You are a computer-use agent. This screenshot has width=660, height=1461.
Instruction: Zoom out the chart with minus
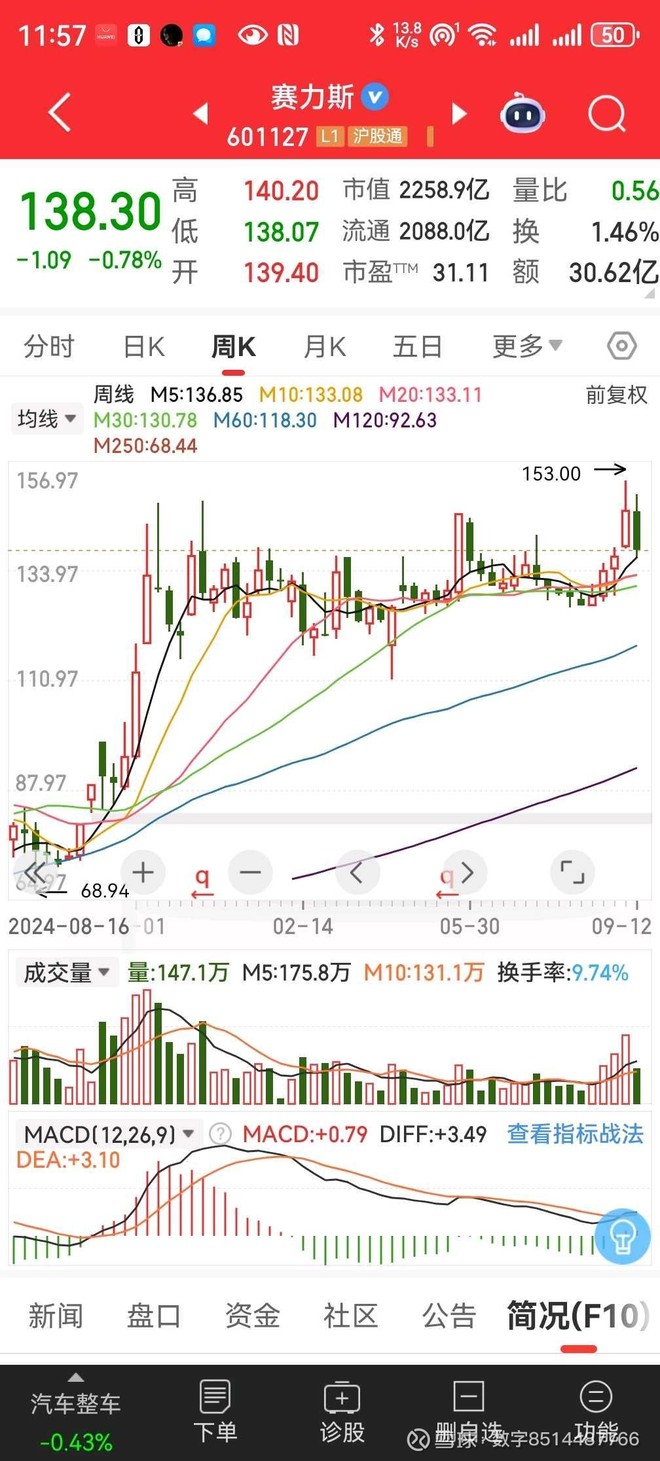tap(250, 872)
